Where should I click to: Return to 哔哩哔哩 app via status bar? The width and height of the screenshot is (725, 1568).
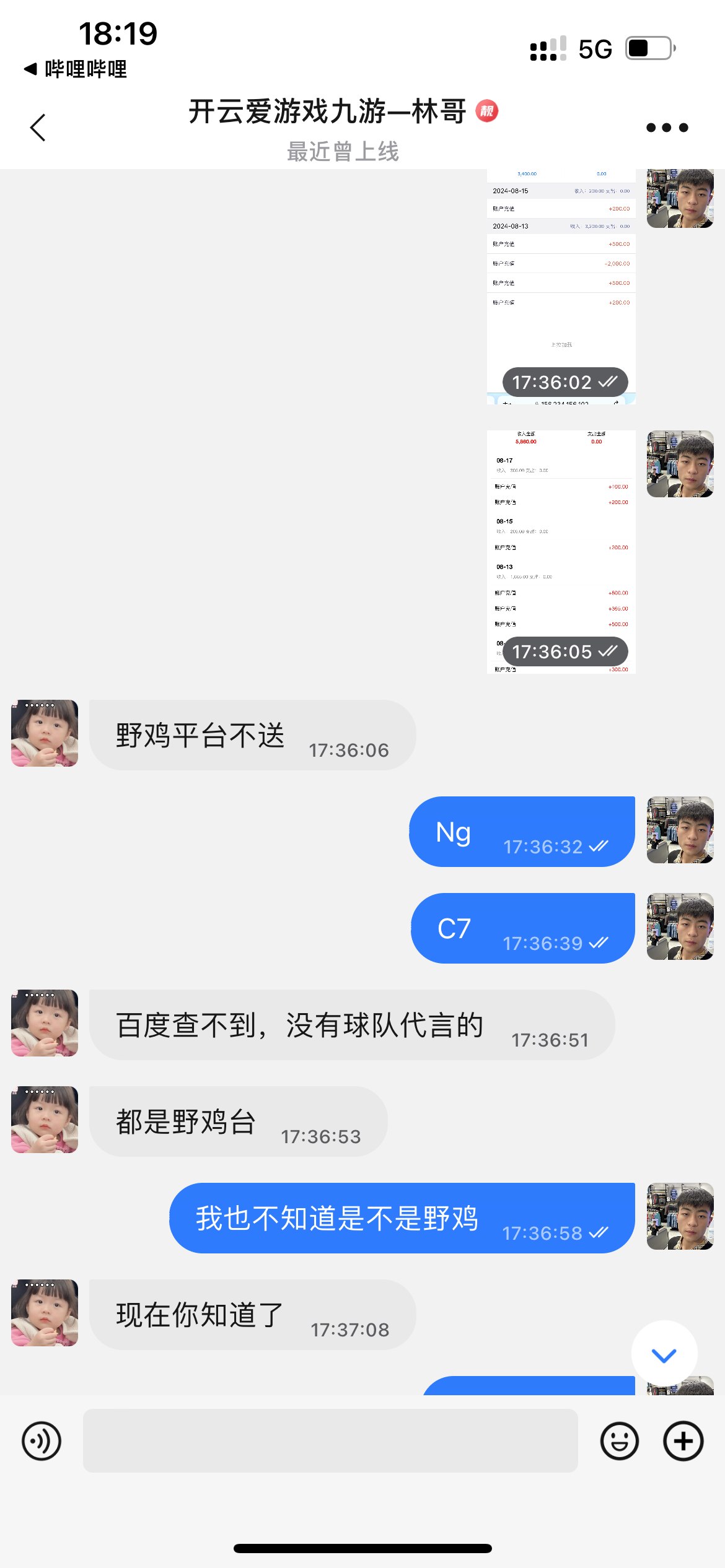tap(76, 69)
